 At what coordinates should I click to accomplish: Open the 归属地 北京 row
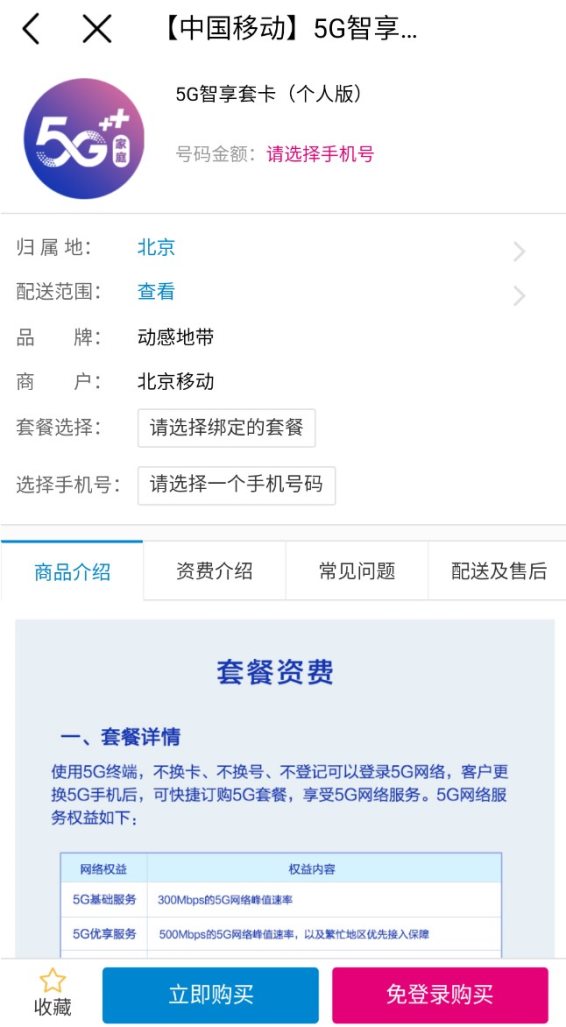coord(283,248)
